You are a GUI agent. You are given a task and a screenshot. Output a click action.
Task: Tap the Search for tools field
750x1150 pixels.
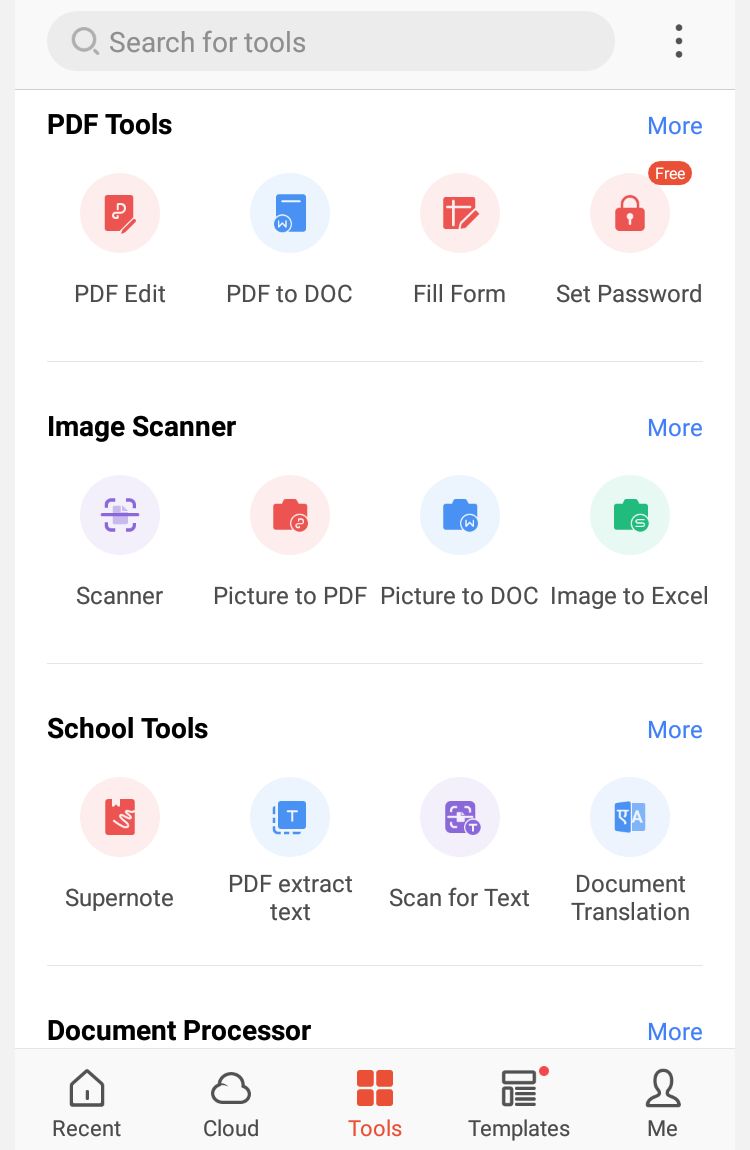[330, 41]
